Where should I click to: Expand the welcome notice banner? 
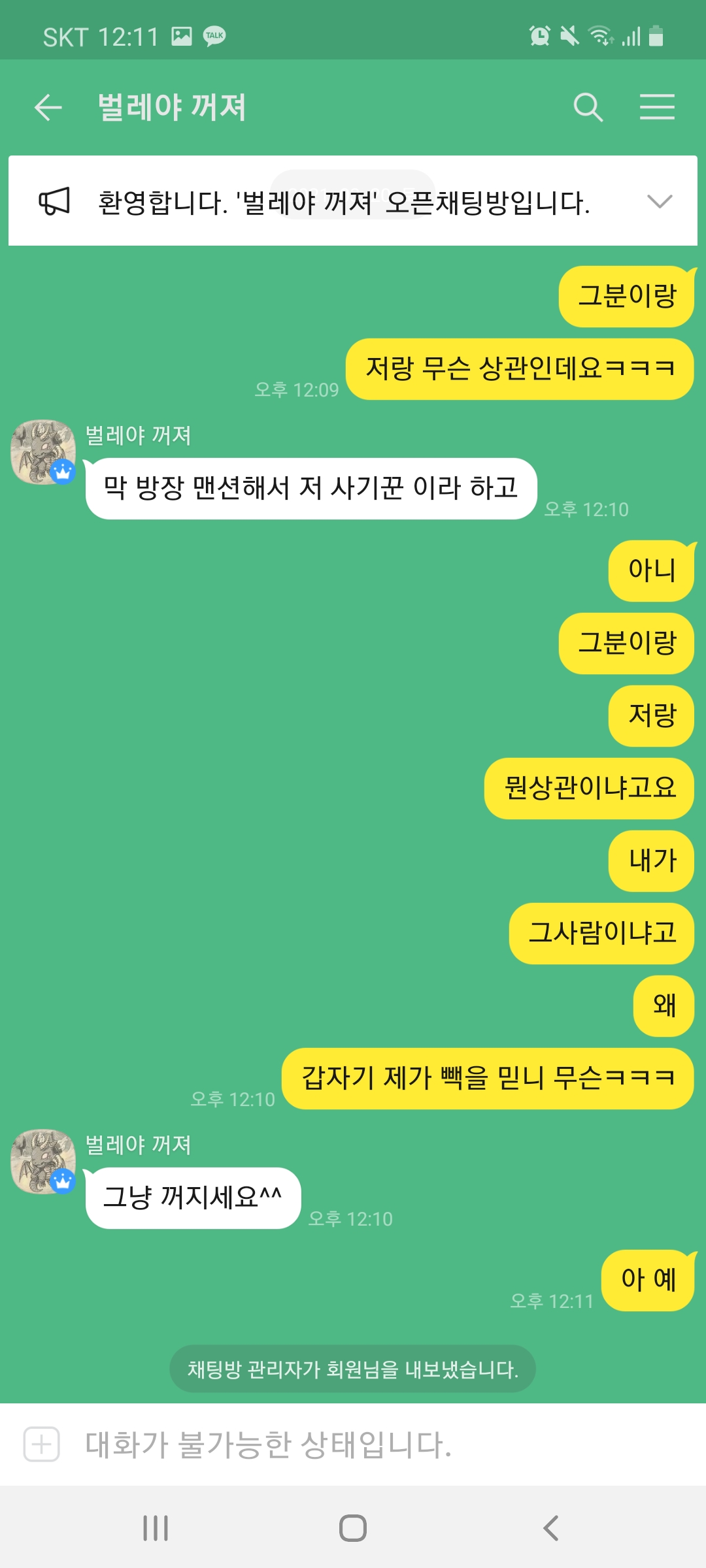click(x=659, y=201)
